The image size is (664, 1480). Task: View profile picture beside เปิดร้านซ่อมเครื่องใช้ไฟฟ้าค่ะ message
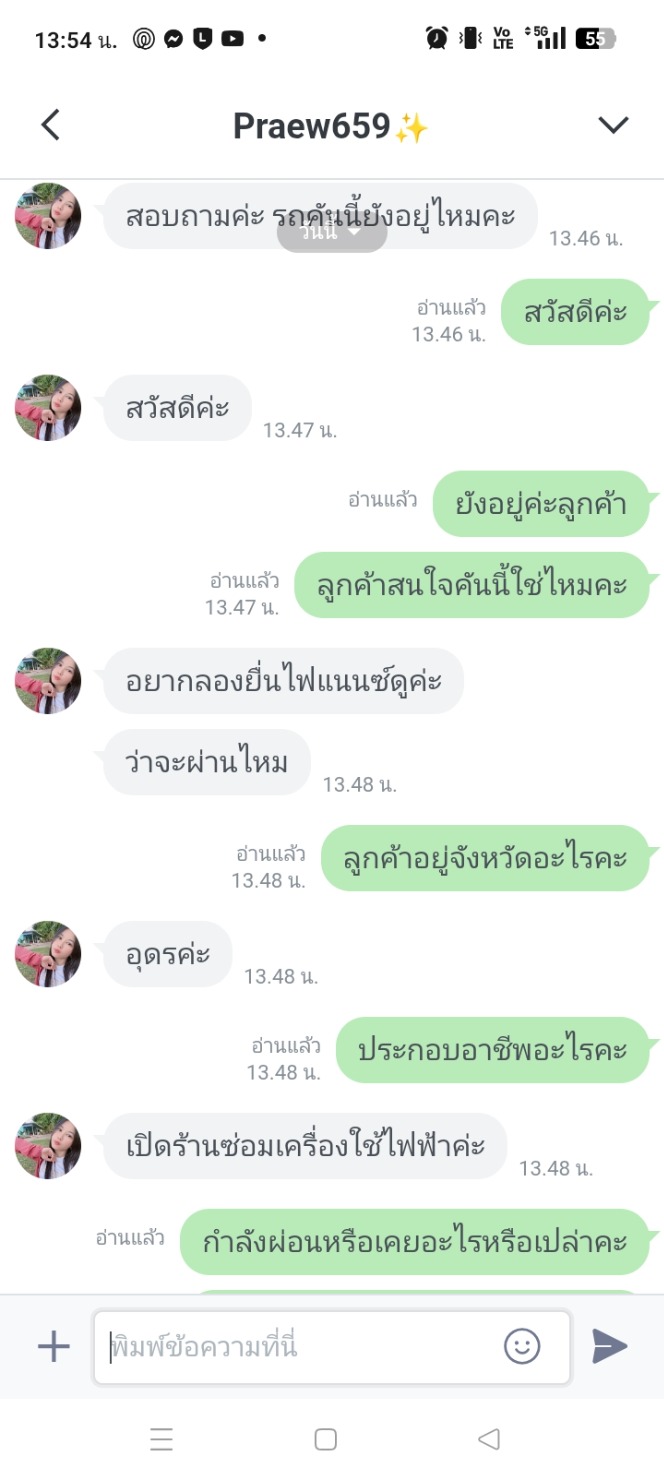pyautogui.click(x=47, y=1146)
